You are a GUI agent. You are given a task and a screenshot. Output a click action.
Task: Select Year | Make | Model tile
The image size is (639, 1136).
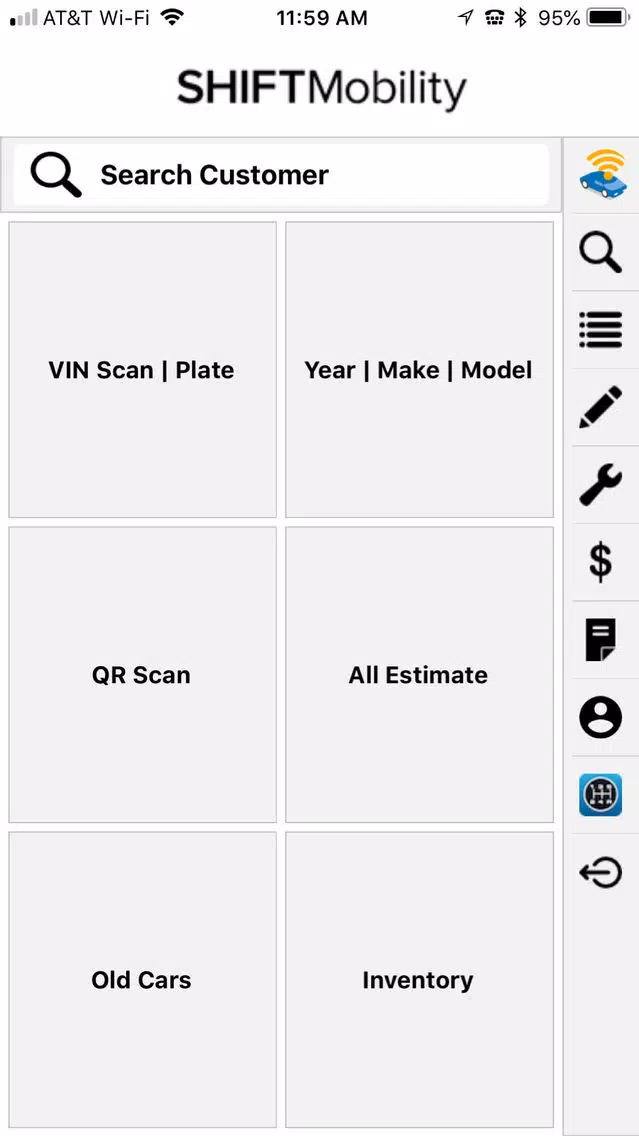419,369
